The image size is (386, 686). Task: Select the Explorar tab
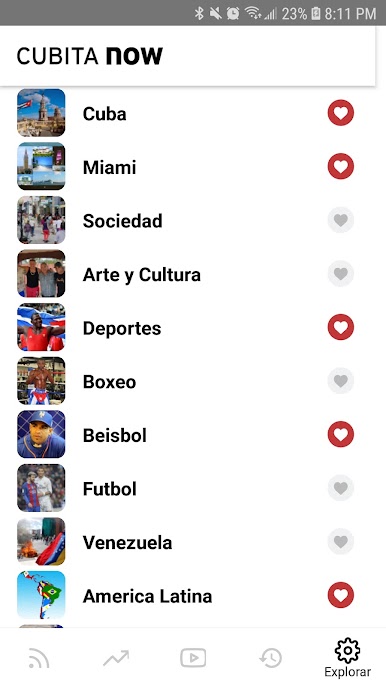347,657
